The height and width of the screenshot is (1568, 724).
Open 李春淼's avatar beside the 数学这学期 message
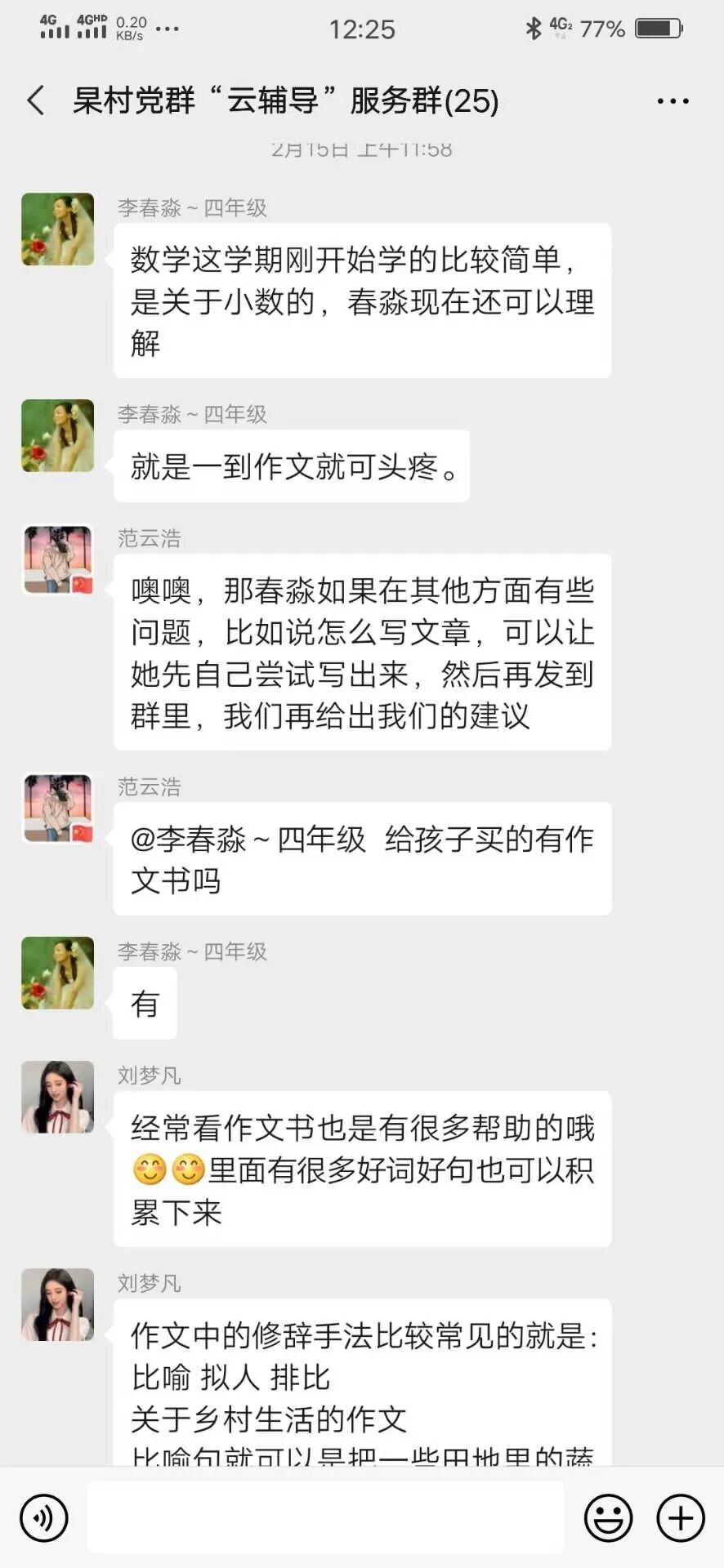[x=58, y=229]
